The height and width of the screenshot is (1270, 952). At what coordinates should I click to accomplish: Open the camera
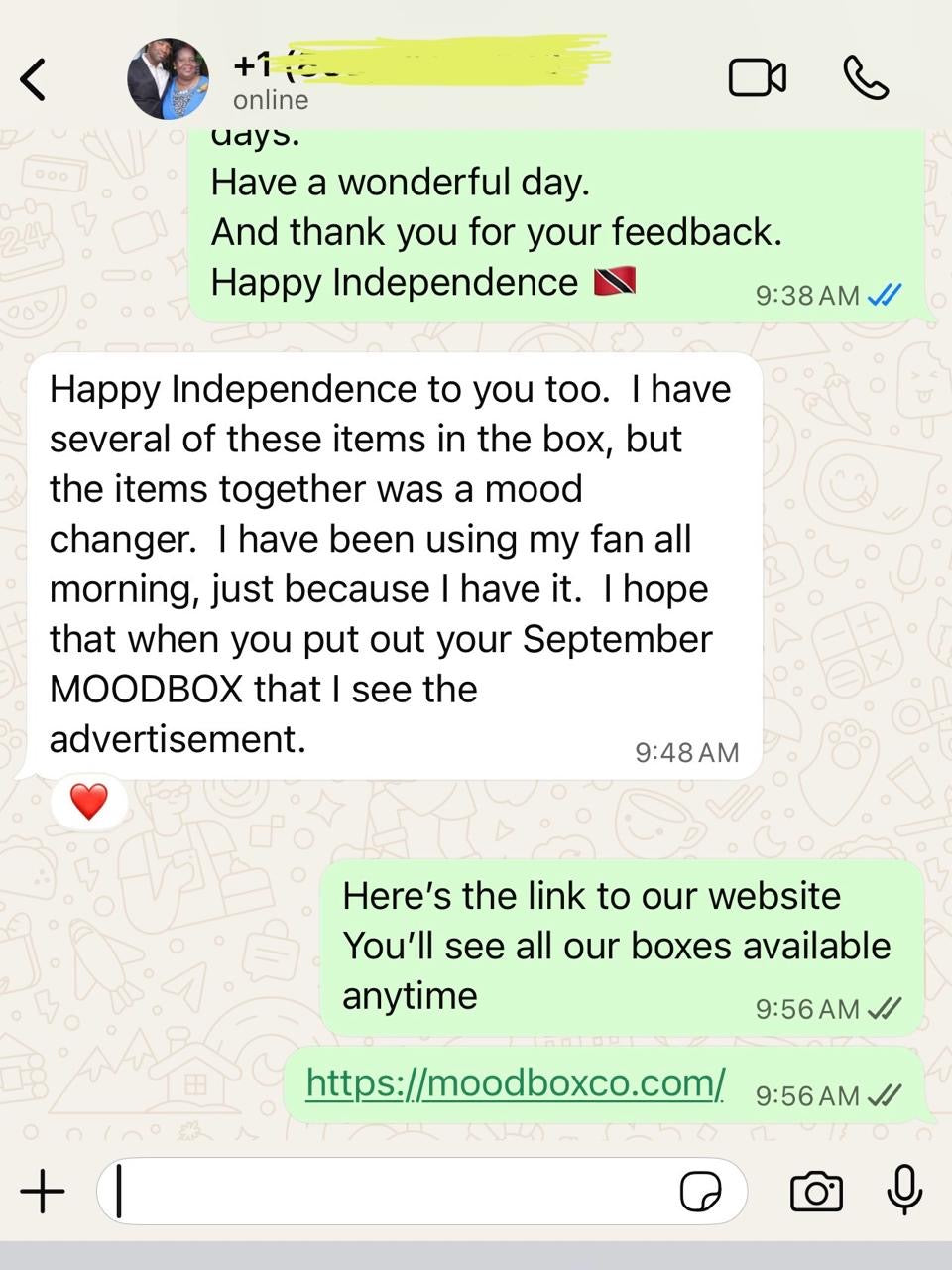pyautogui.click(x=816, y=1191)
